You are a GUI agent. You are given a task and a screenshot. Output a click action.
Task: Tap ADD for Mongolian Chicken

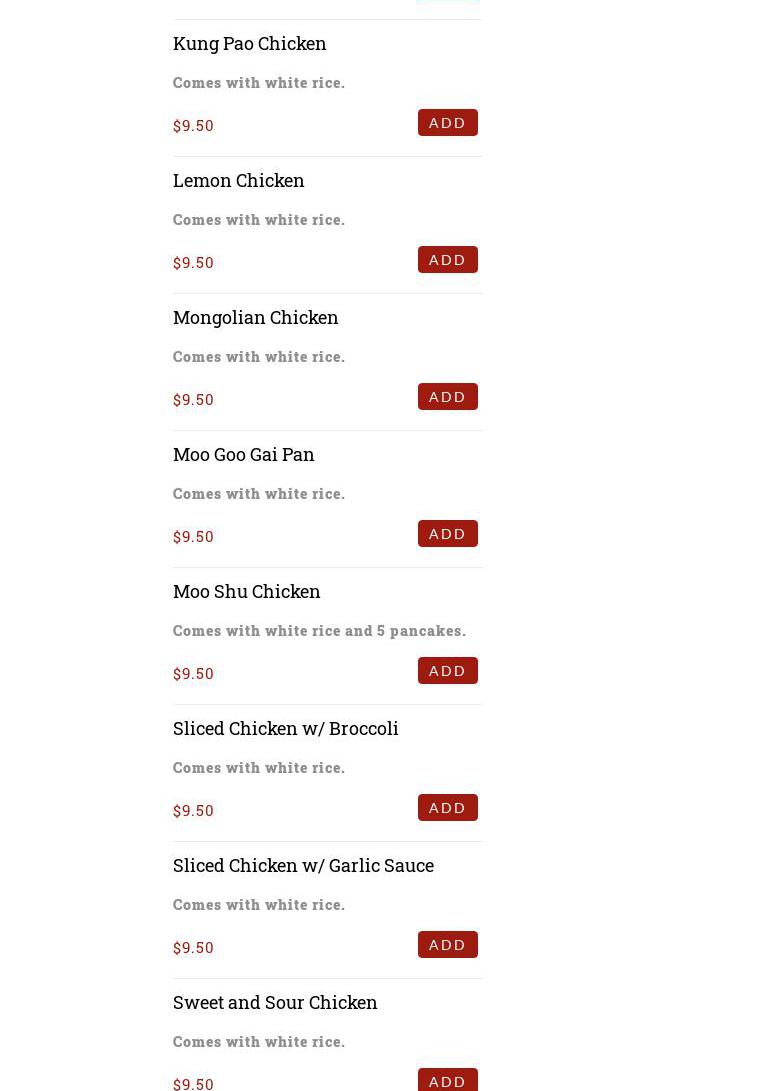pos(447,397)
